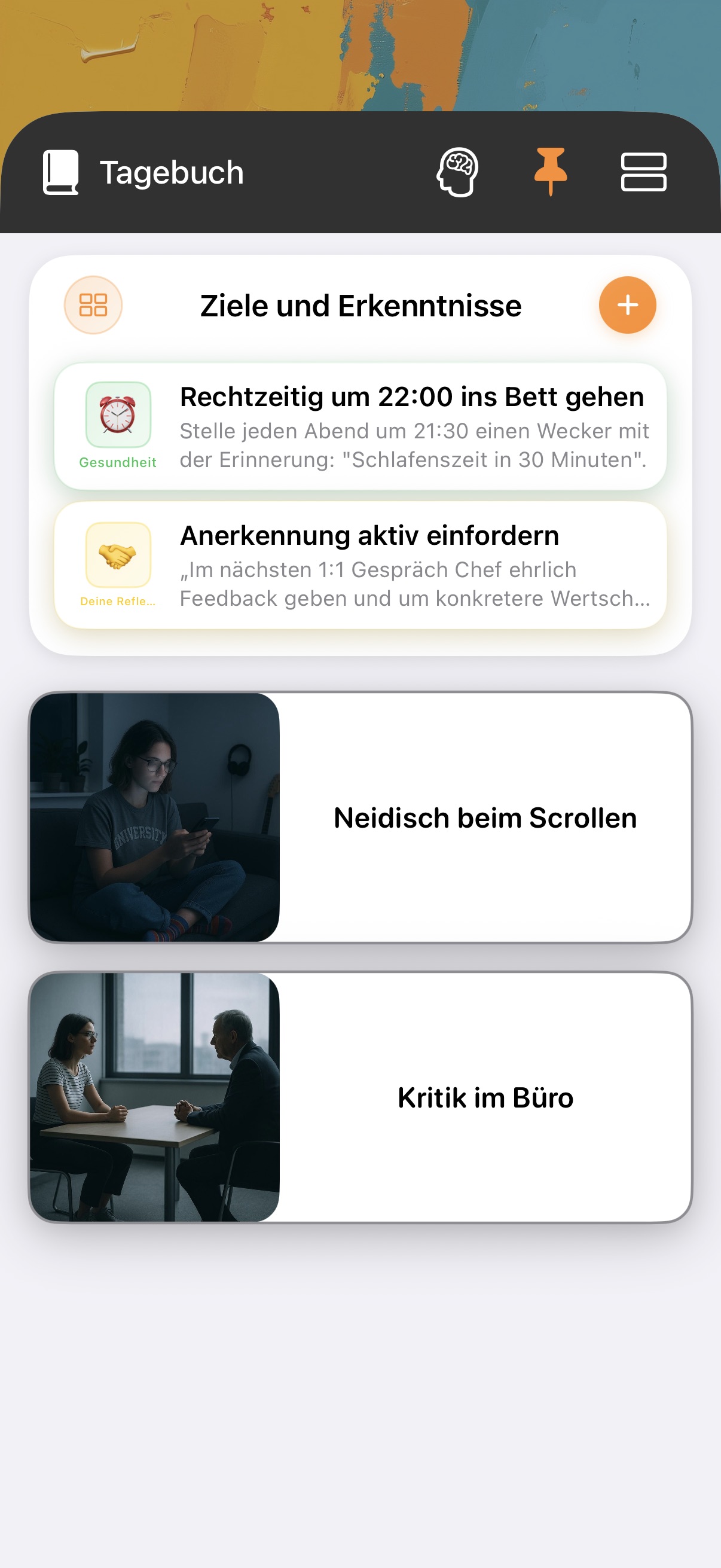
Task: Select the alarm clock goal icon
Action: pos(118,414)
